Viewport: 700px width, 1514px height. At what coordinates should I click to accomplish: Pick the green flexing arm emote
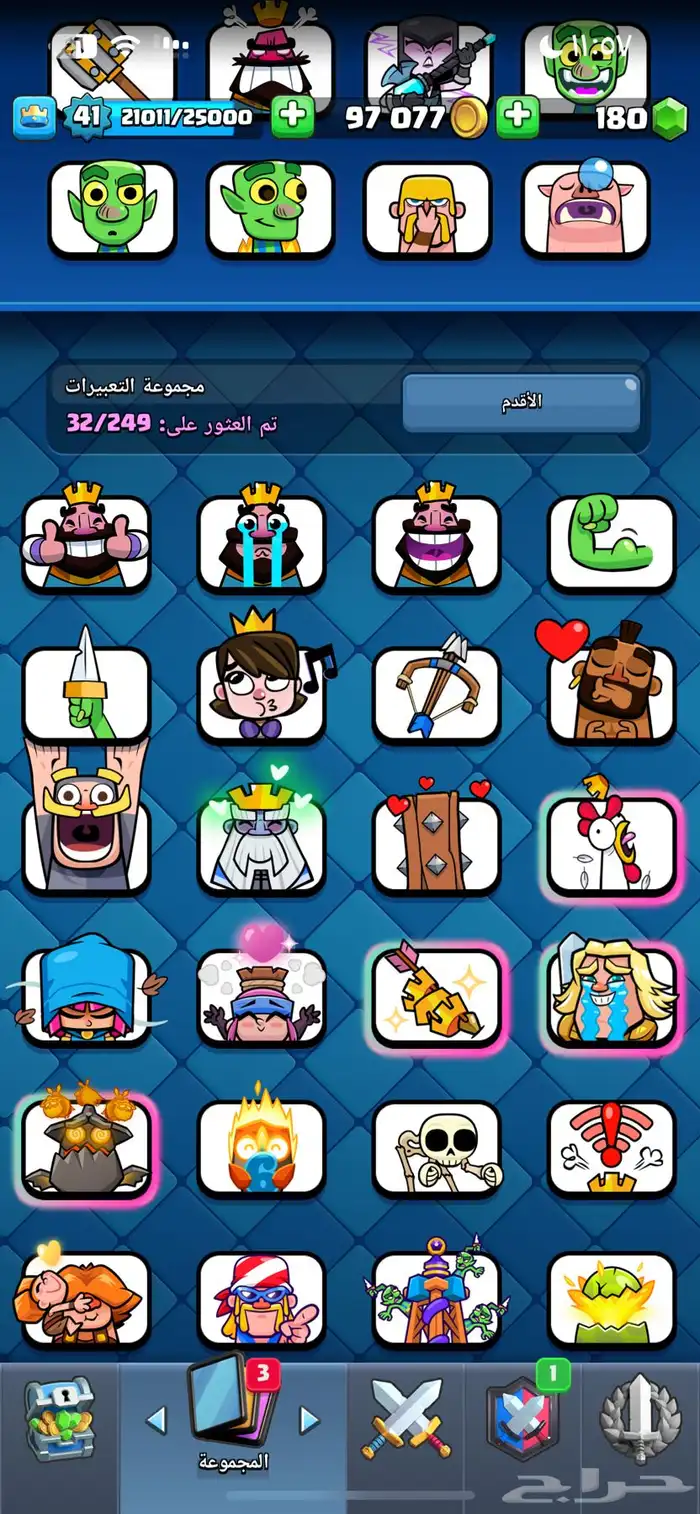point(611,543)
